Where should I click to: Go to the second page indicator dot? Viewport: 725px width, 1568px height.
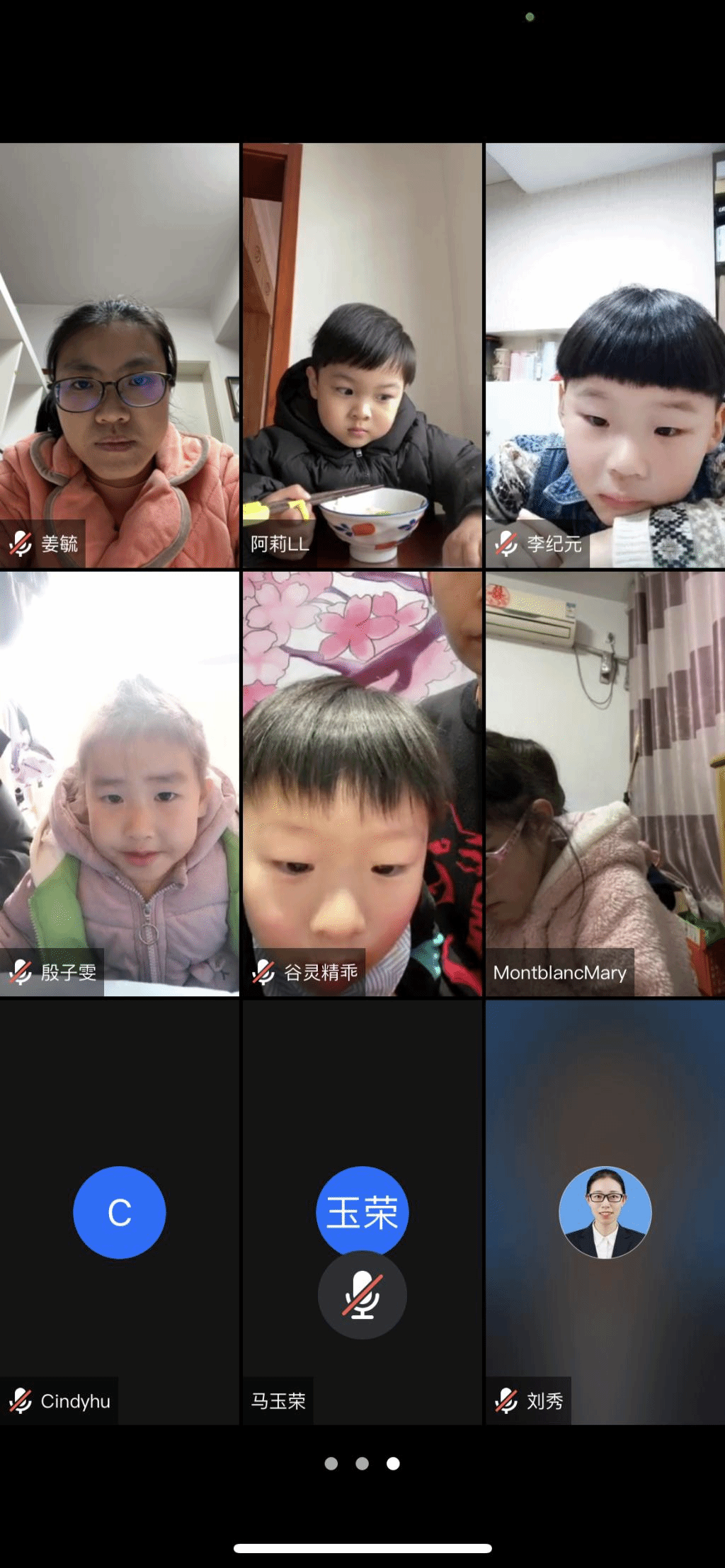pos(362,1463)
